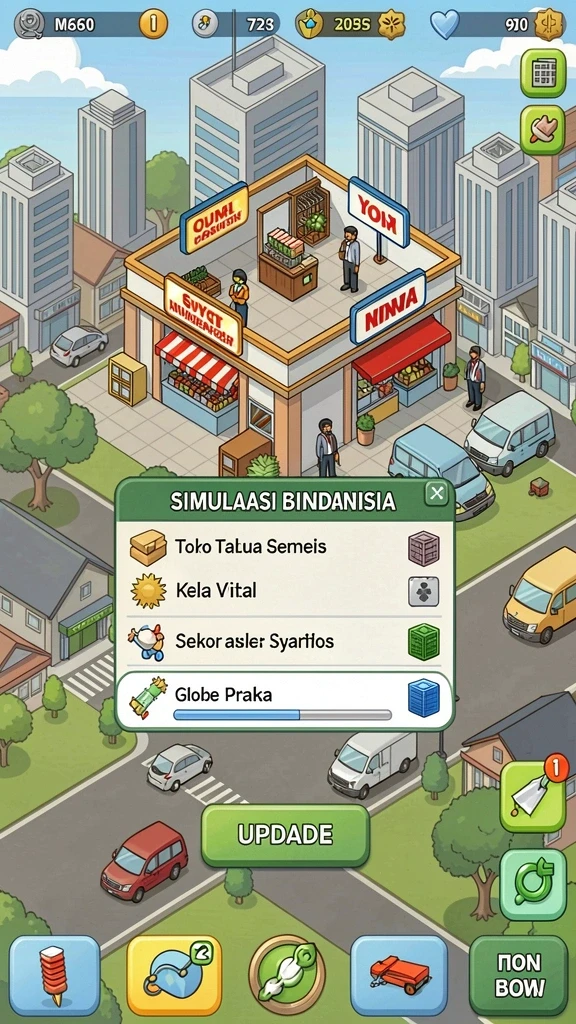Open the Toko Talua Semeis row

(x=285, y=547)
